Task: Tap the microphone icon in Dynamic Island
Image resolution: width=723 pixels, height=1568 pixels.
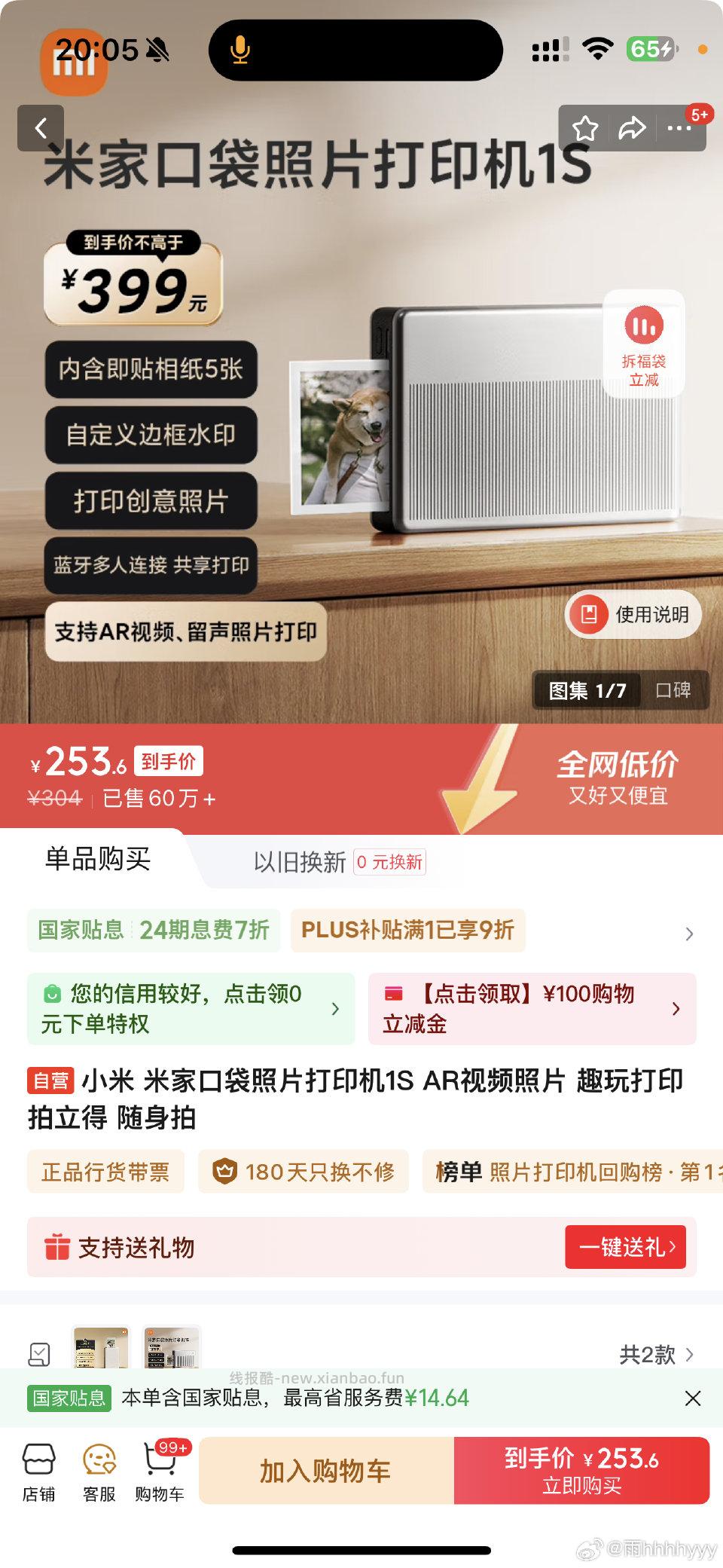Action: (x=239, y=50)
